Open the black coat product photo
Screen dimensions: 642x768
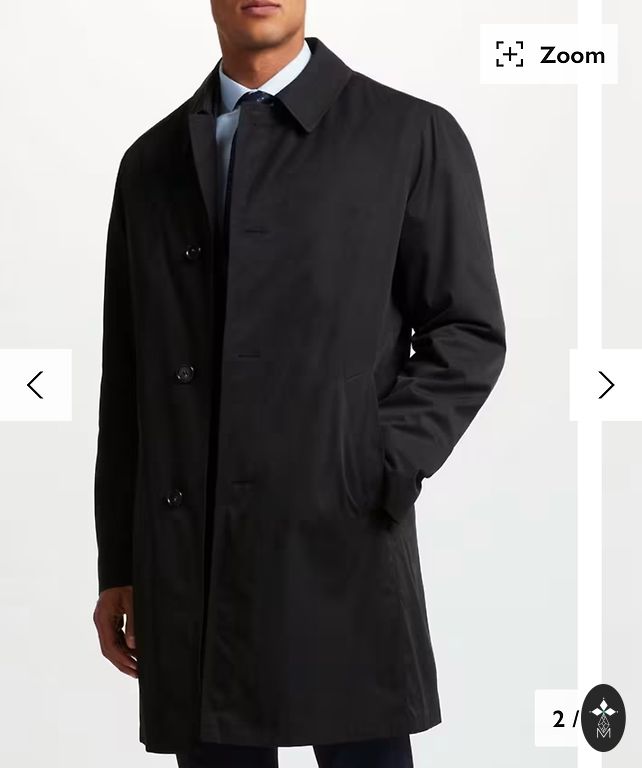coord(300,420)
